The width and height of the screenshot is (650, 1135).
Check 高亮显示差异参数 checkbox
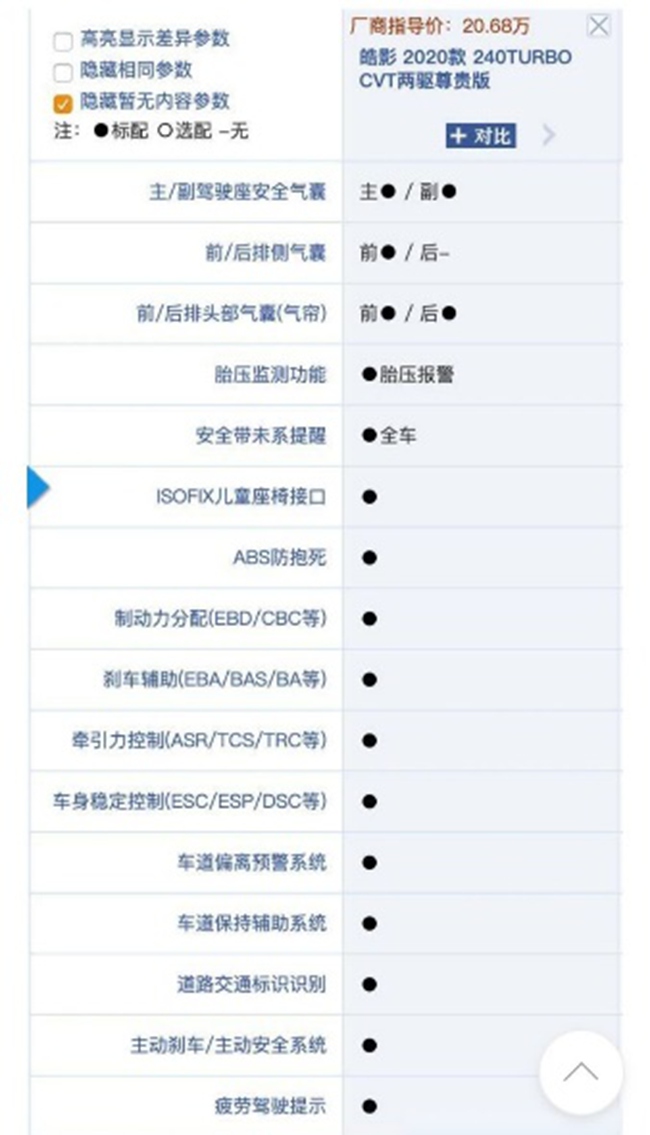63,41
